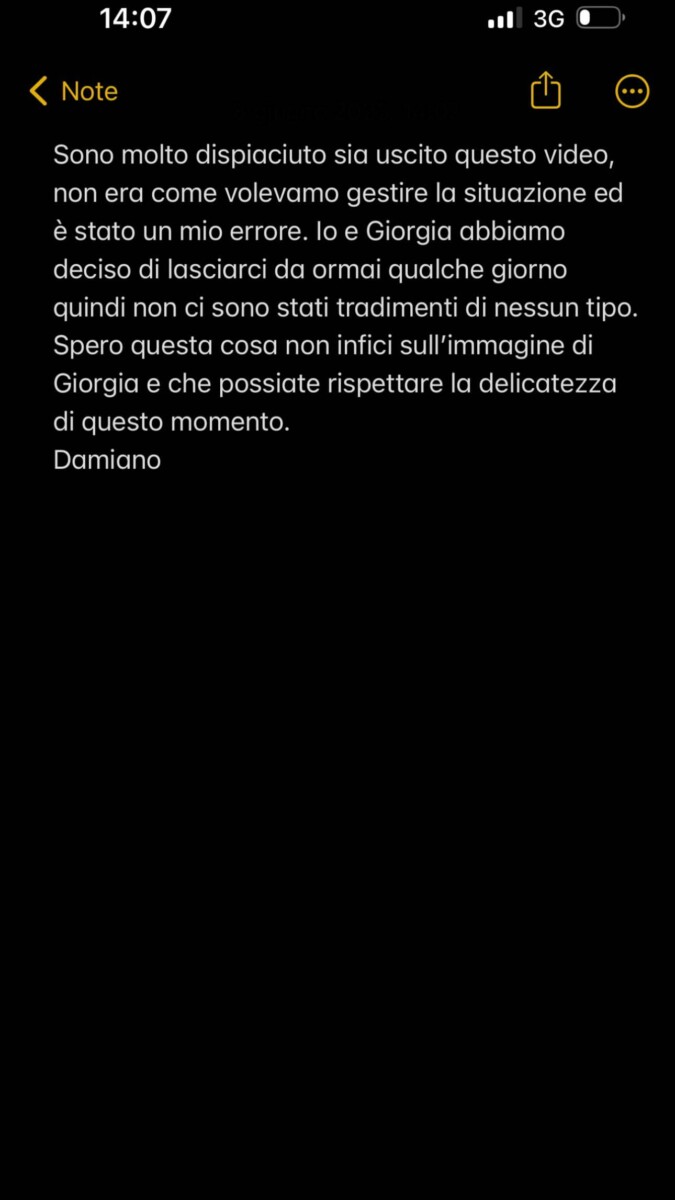Open the more options menu
Viewport: 675px width, 1200px height.
(631, 92)
